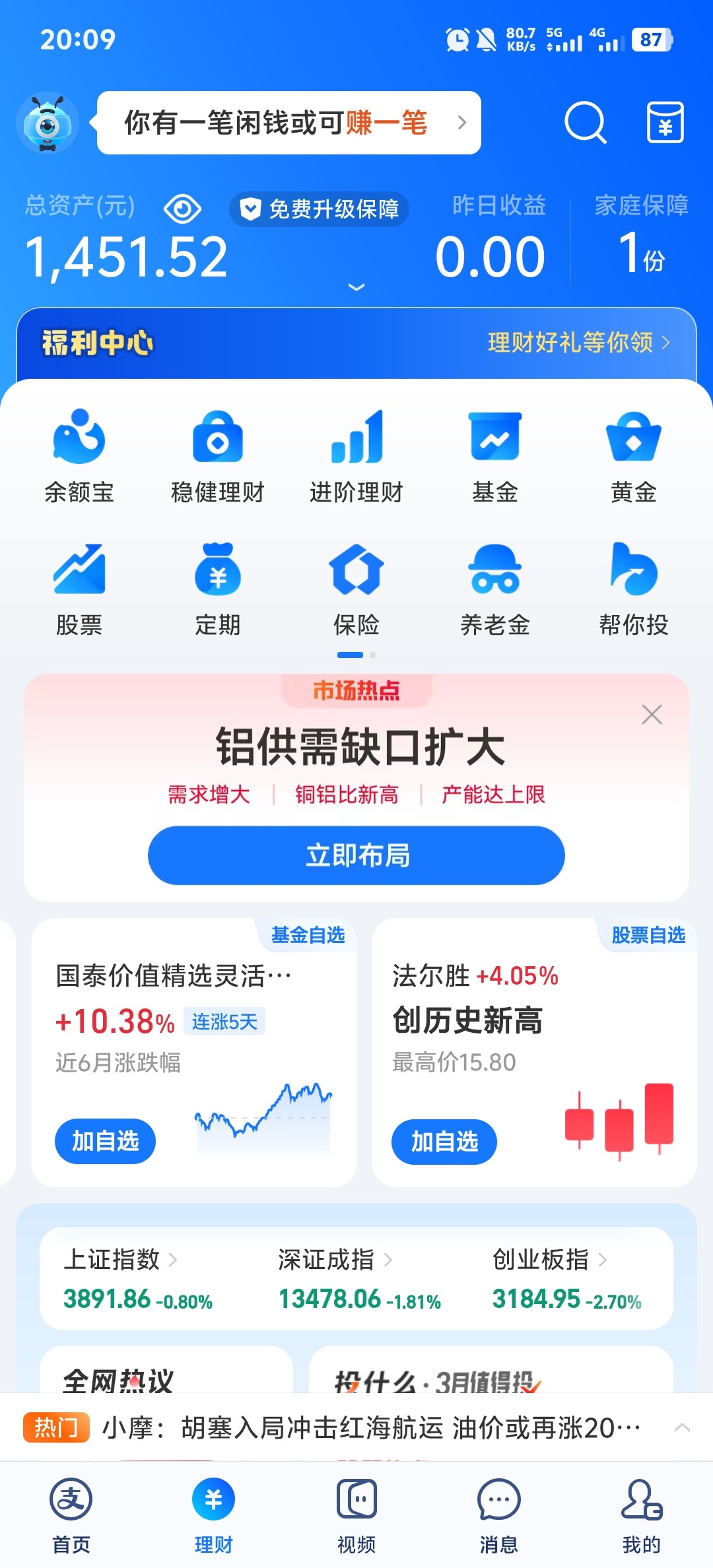Tap the 立即布局 button

356,855
